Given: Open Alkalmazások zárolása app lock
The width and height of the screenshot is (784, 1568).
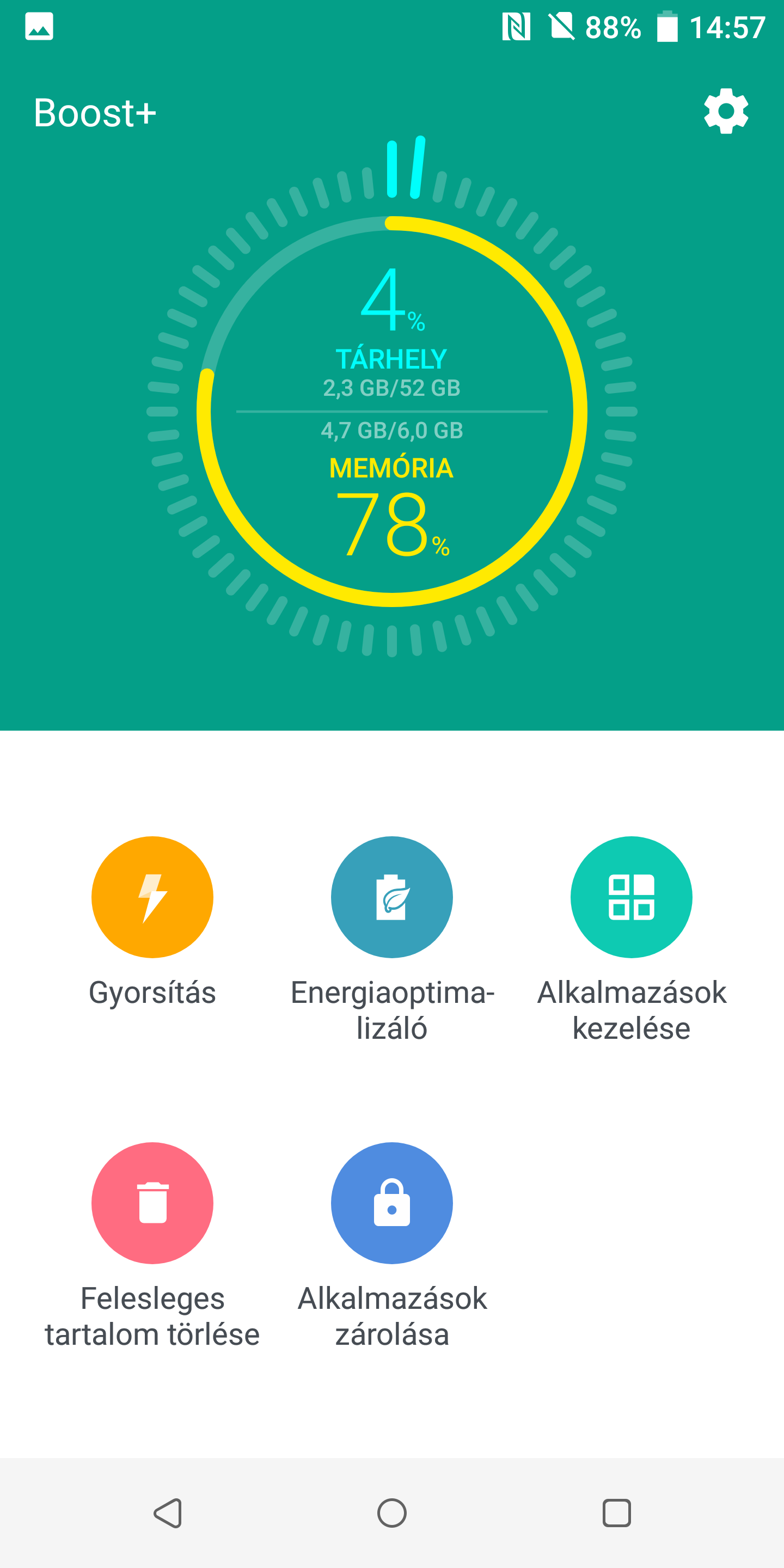Looking at the screenshot, I should point(392,1203).
